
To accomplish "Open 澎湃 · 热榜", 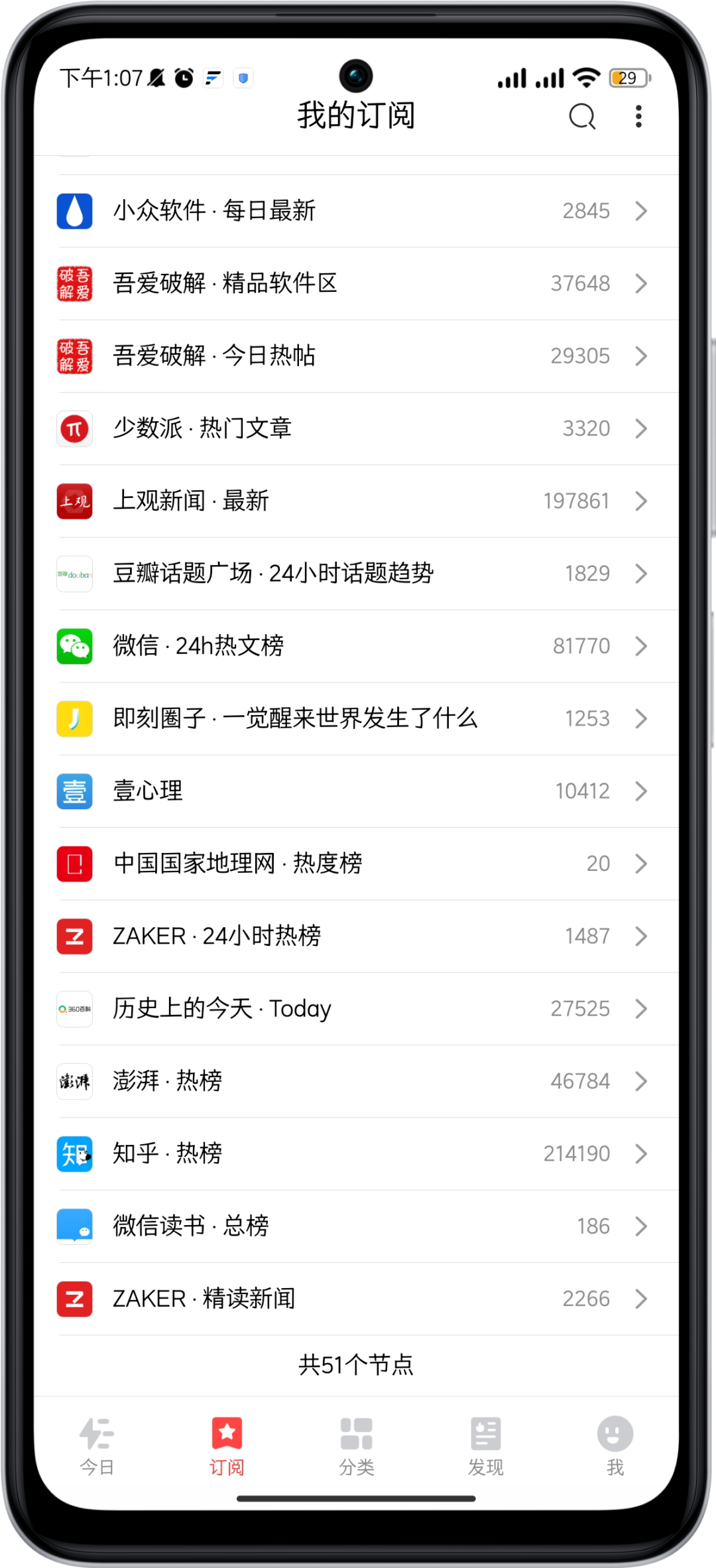I will tap(351, 1081).
